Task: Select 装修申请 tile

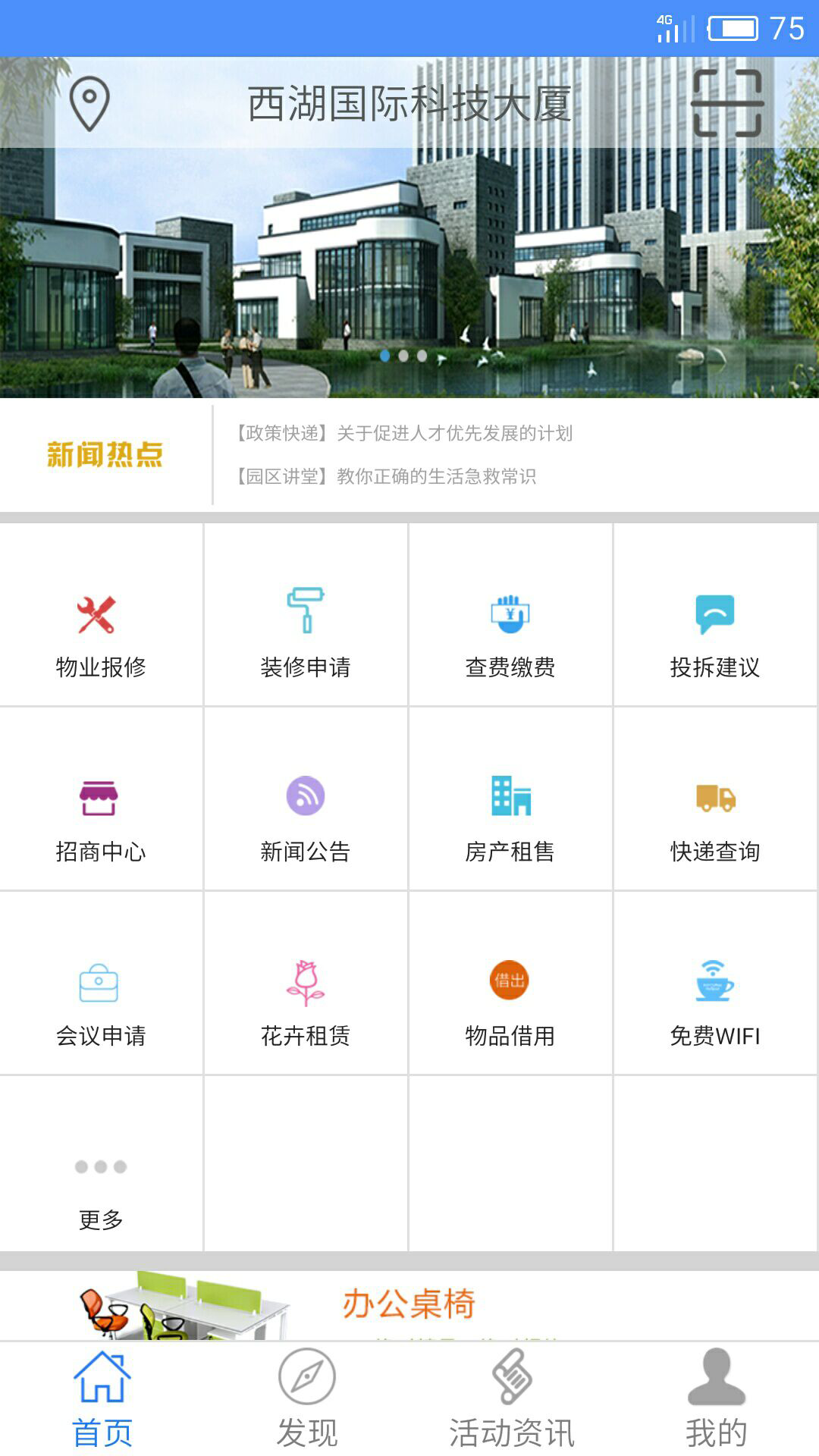Action: click(x=306, y=633)
